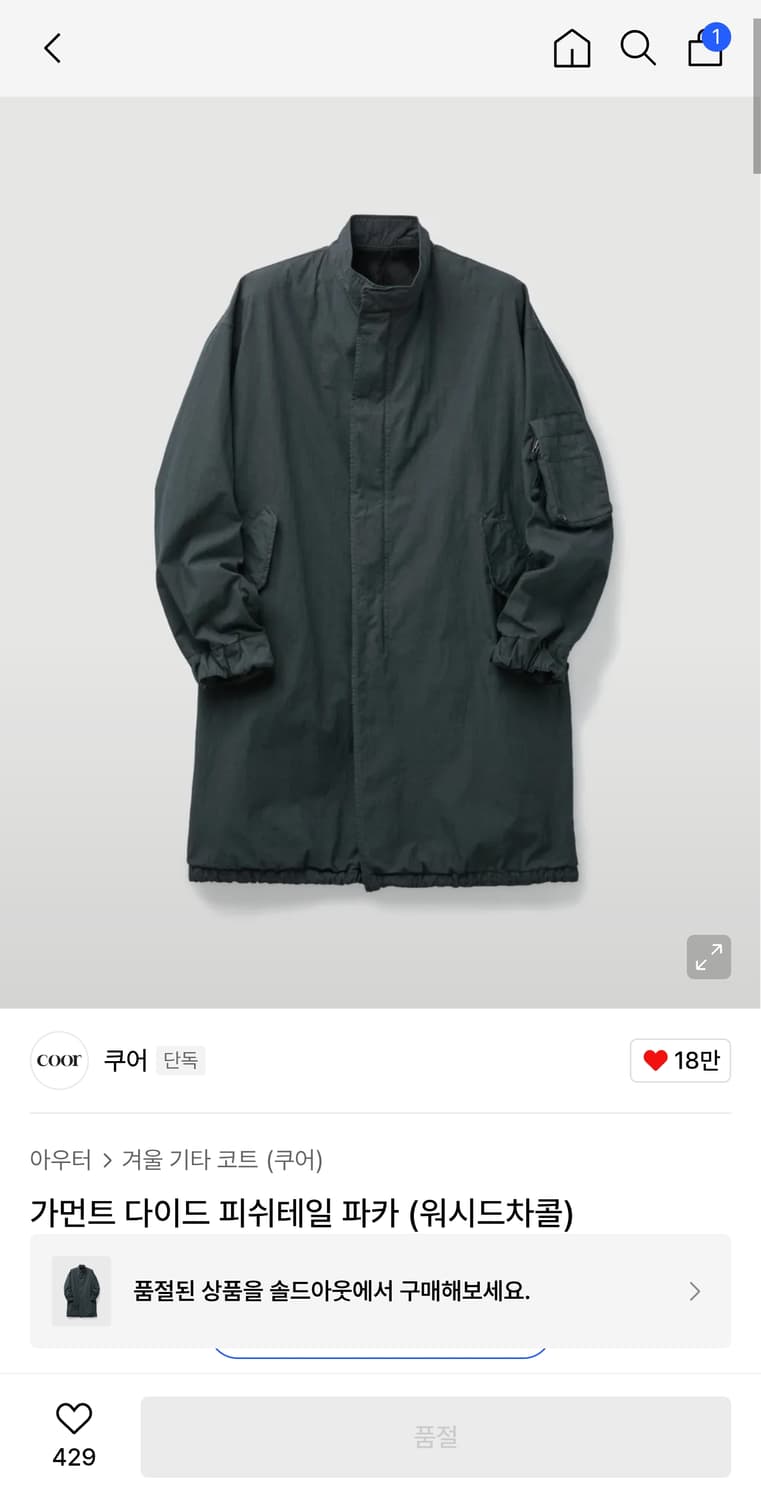
Task: Expand product image to fullscreen
Action: pyautogui.click(x=708, y=957)
